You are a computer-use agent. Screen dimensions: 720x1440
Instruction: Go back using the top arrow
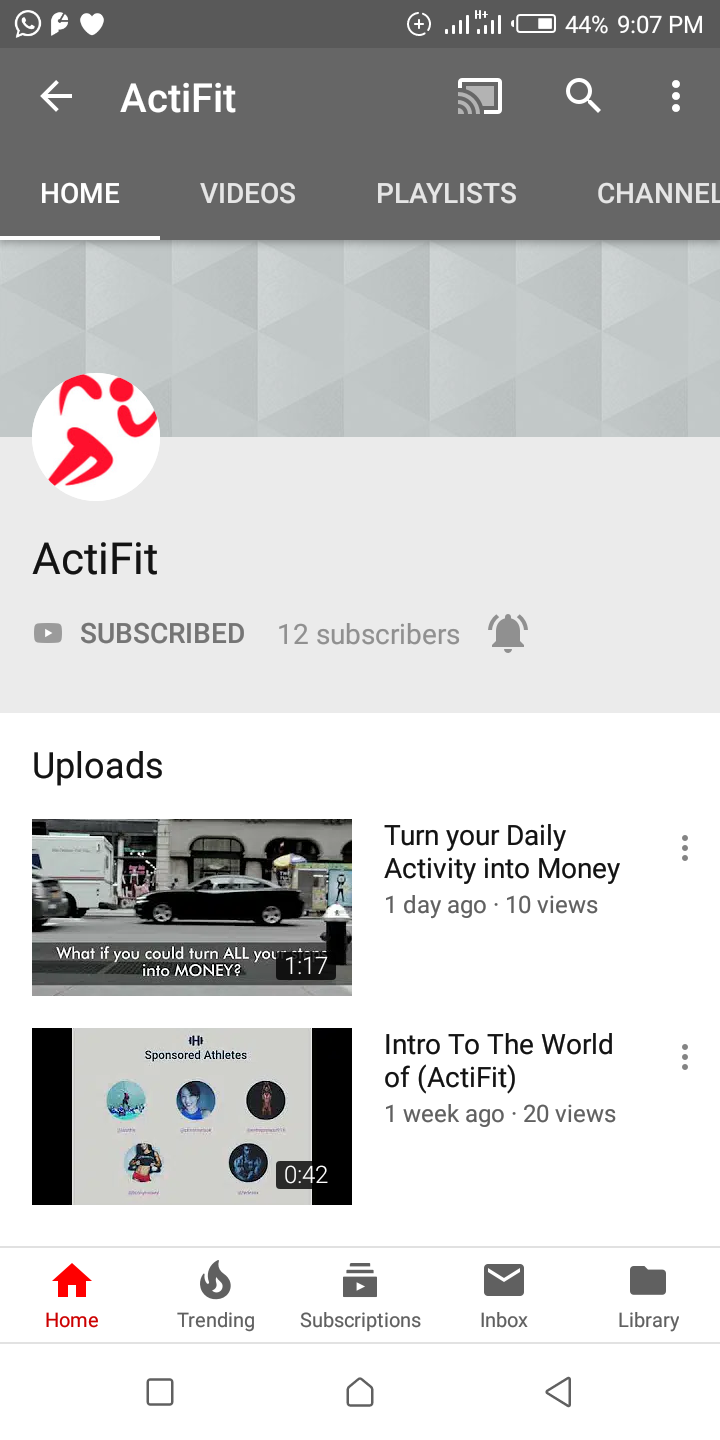56,97
